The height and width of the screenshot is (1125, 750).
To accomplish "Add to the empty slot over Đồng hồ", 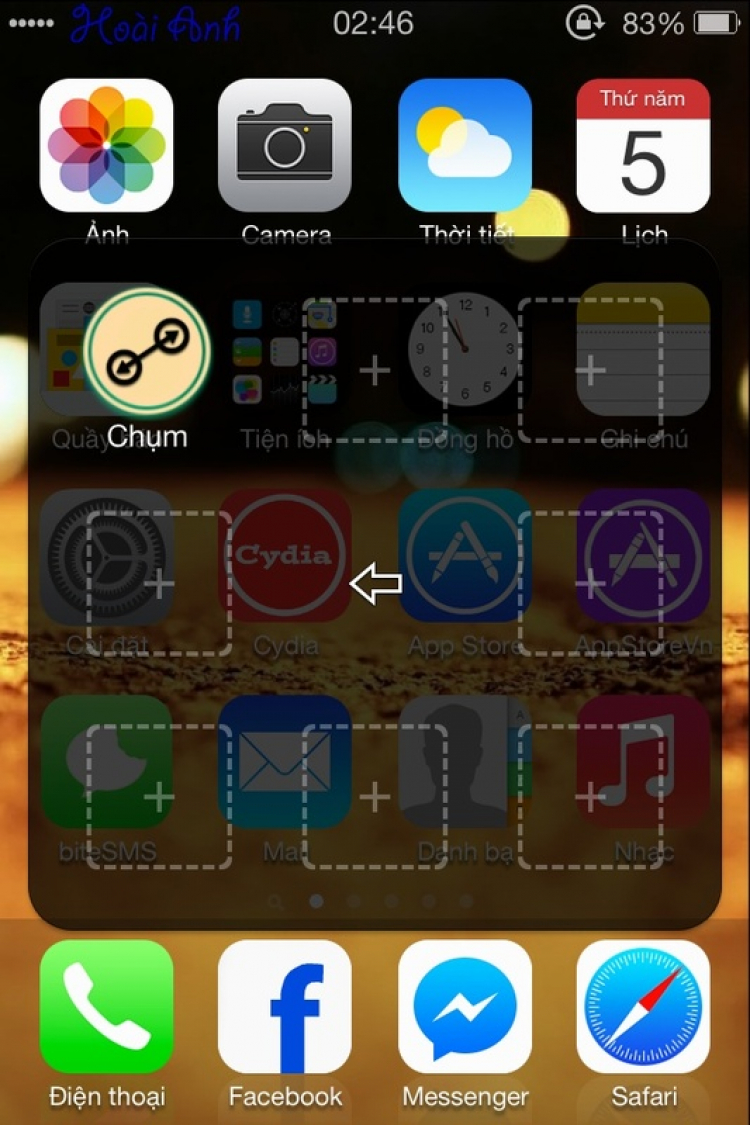I will click(x=375, y=371).
